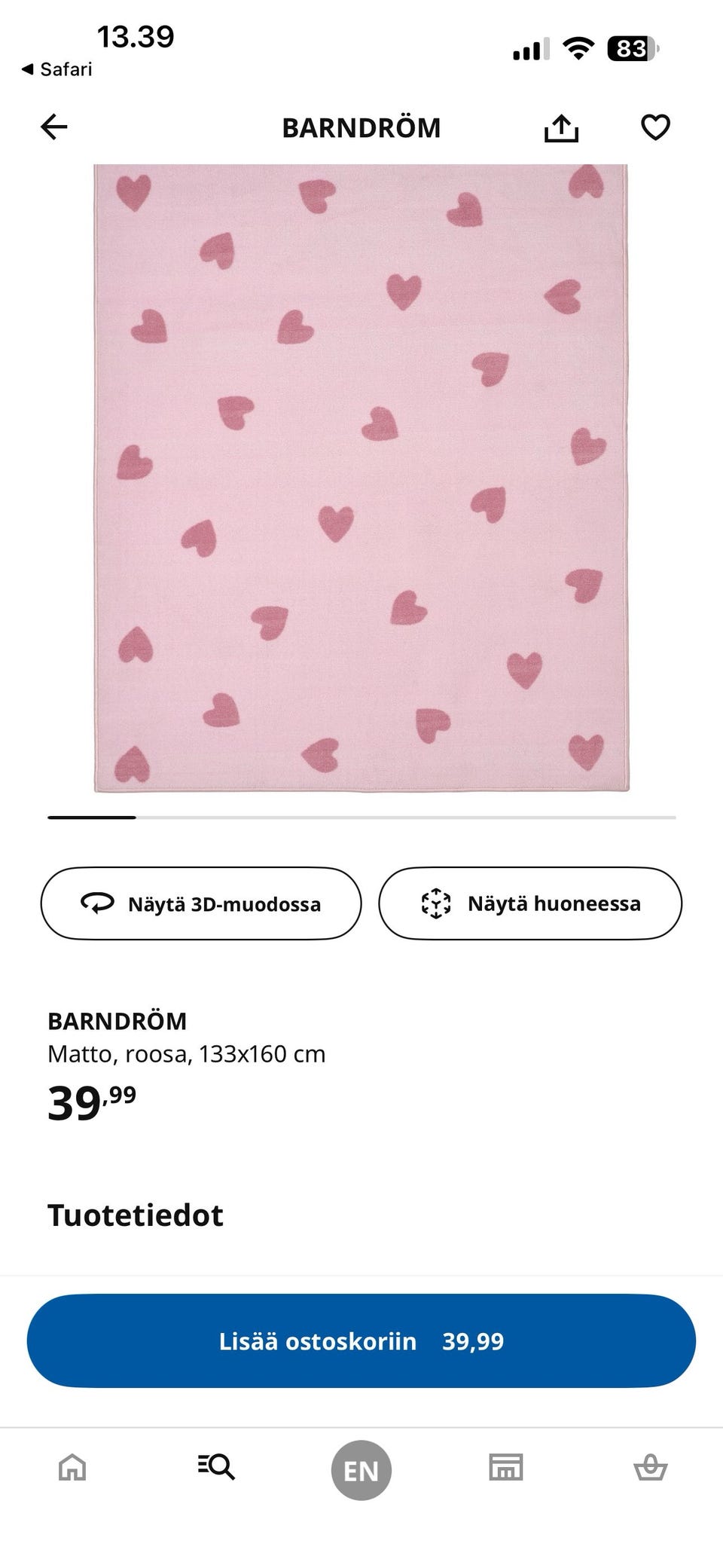Open the pink heart rug product image
The image size is (723, 1568).
361,478
